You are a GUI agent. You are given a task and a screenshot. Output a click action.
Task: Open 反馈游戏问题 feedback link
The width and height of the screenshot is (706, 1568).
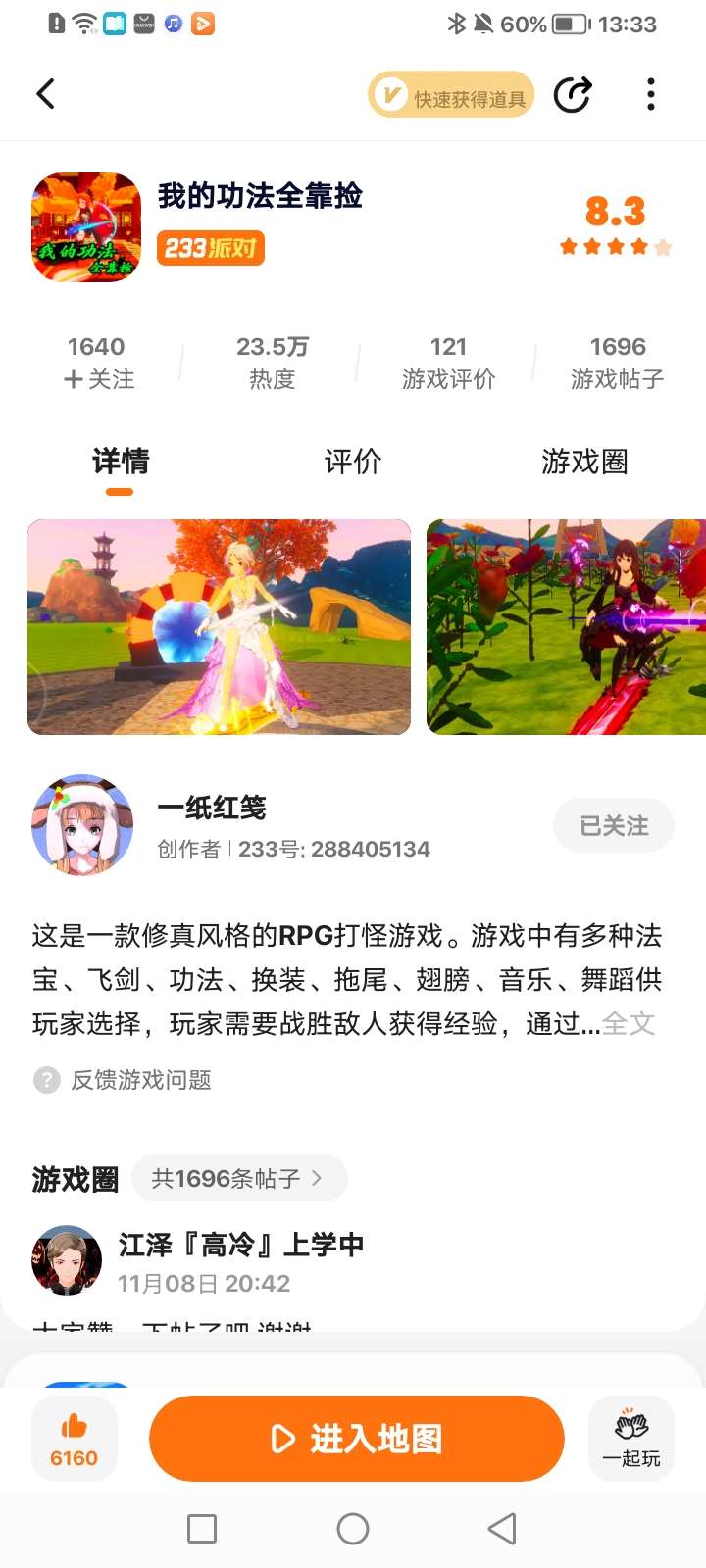point(140,1080)
